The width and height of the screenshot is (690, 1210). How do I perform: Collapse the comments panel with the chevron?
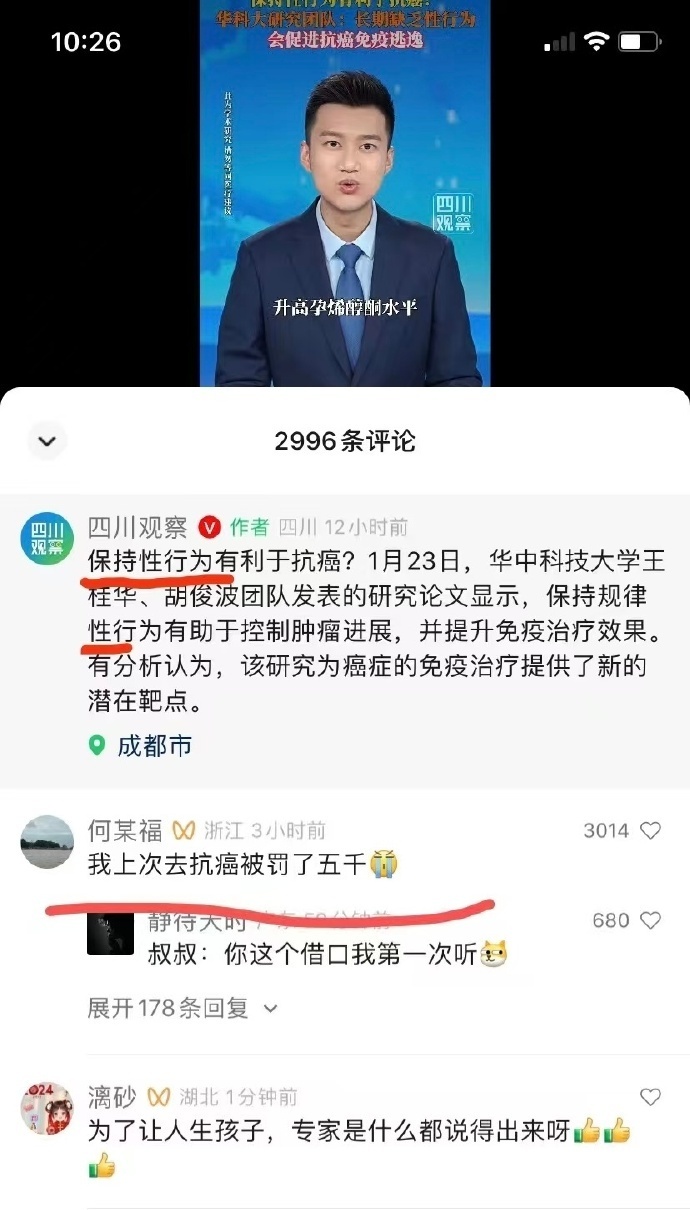pos(47,440)
